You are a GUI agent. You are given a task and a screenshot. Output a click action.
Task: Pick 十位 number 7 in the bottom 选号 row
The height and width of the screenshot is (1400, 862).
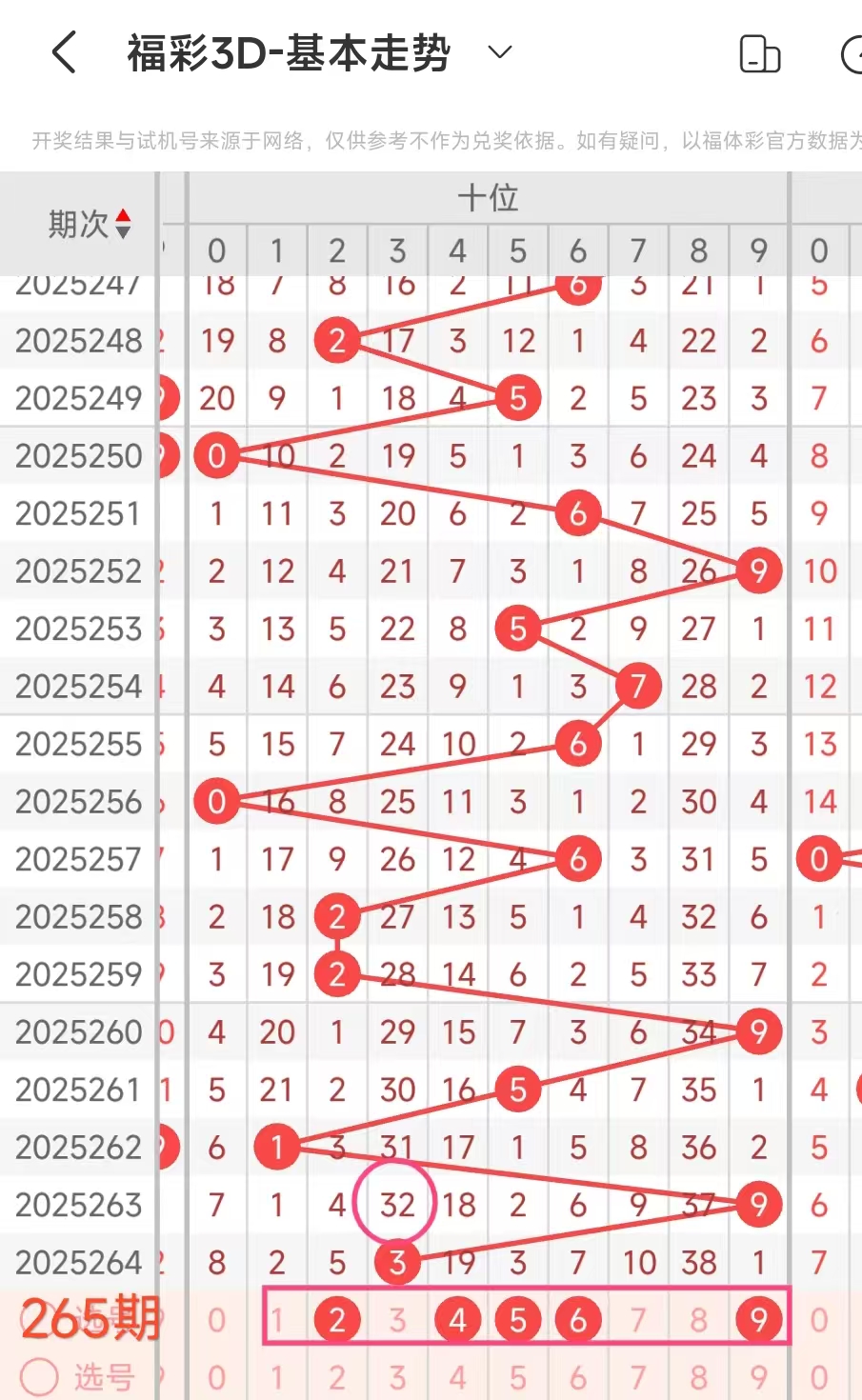[x=638, y=1377]
